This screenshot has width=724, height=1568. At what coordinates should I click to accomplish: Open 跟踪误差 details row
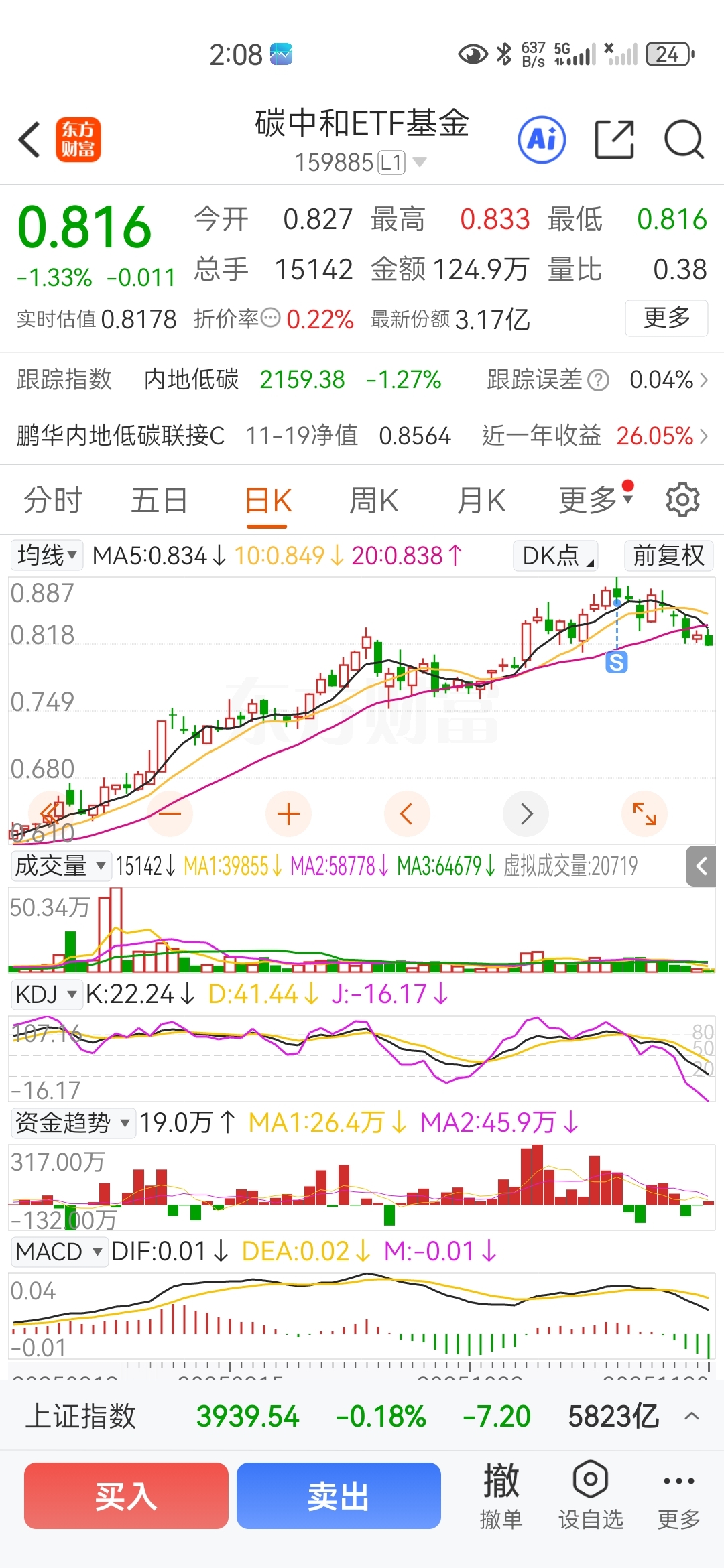[597, 380]
